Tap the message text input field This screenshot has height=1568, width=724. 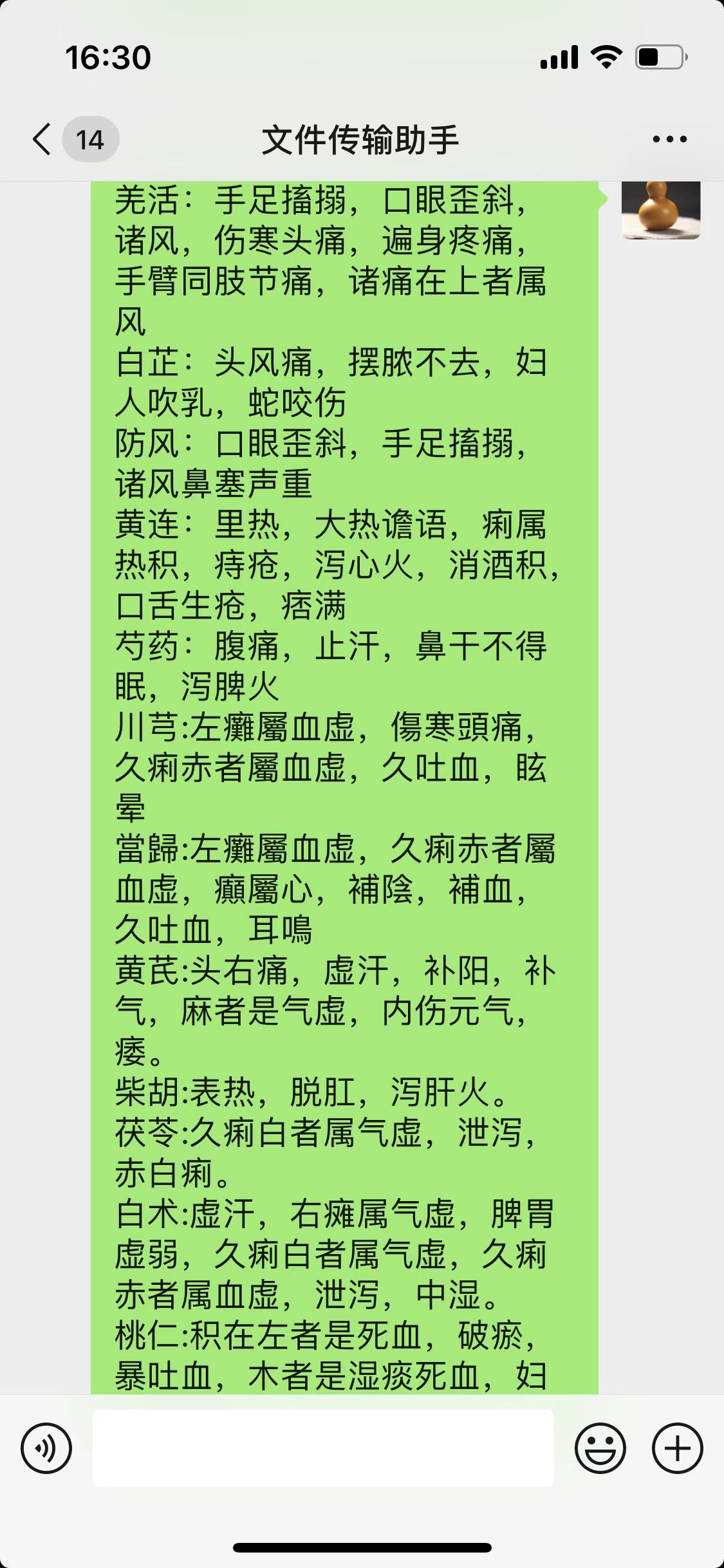[323, 1448]
